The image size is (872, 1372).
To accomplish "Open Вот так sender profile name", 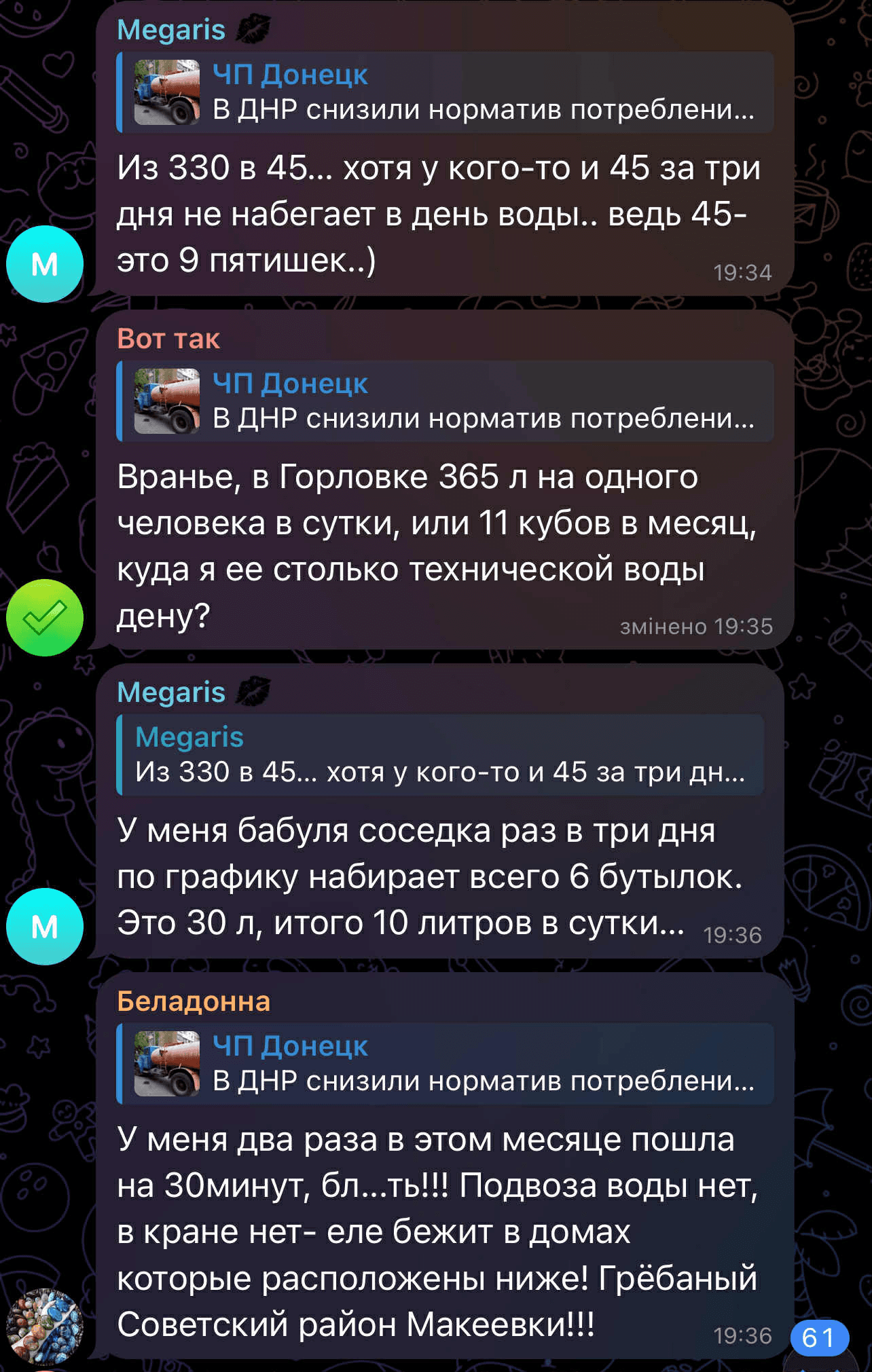I will pos(168,339).
